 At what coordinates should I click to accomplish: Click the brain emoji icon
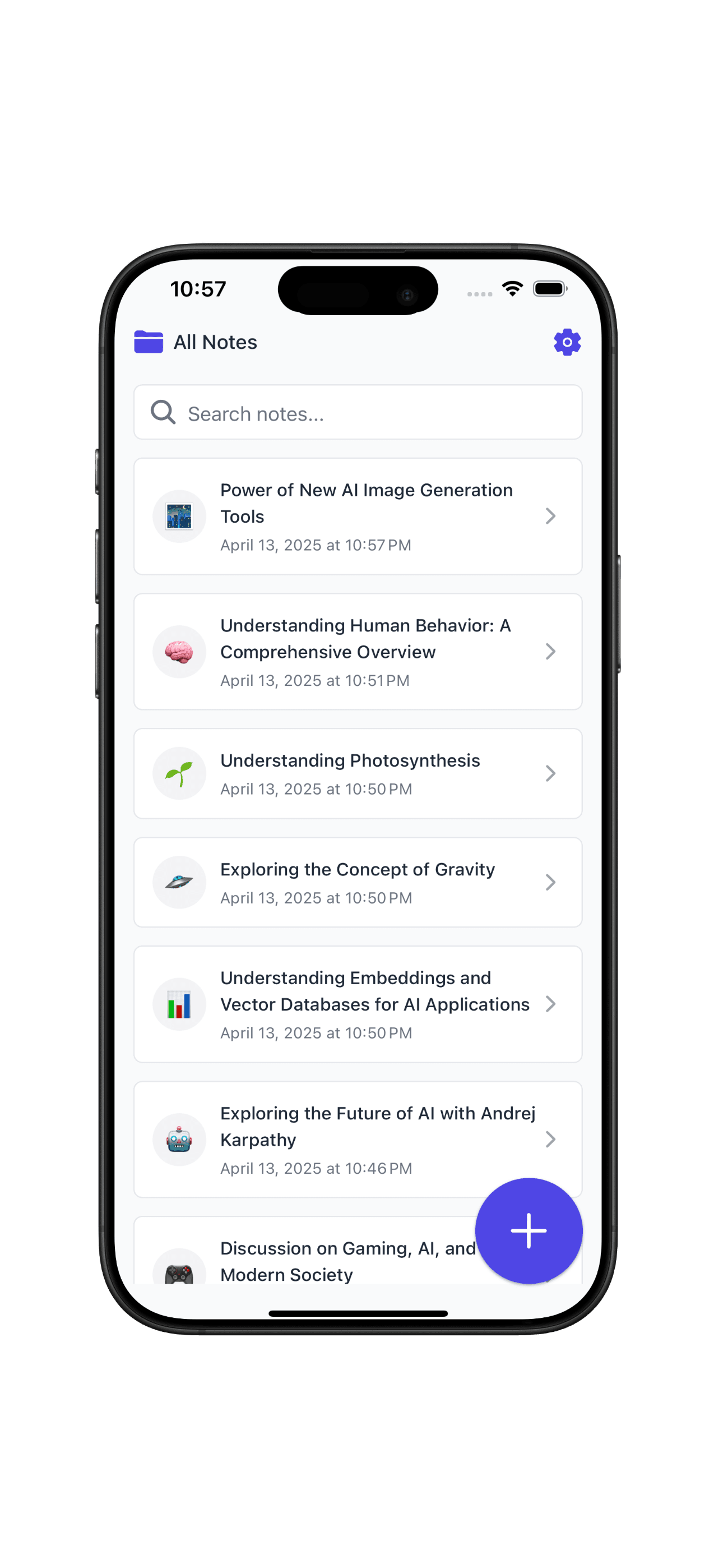point(178,651)
